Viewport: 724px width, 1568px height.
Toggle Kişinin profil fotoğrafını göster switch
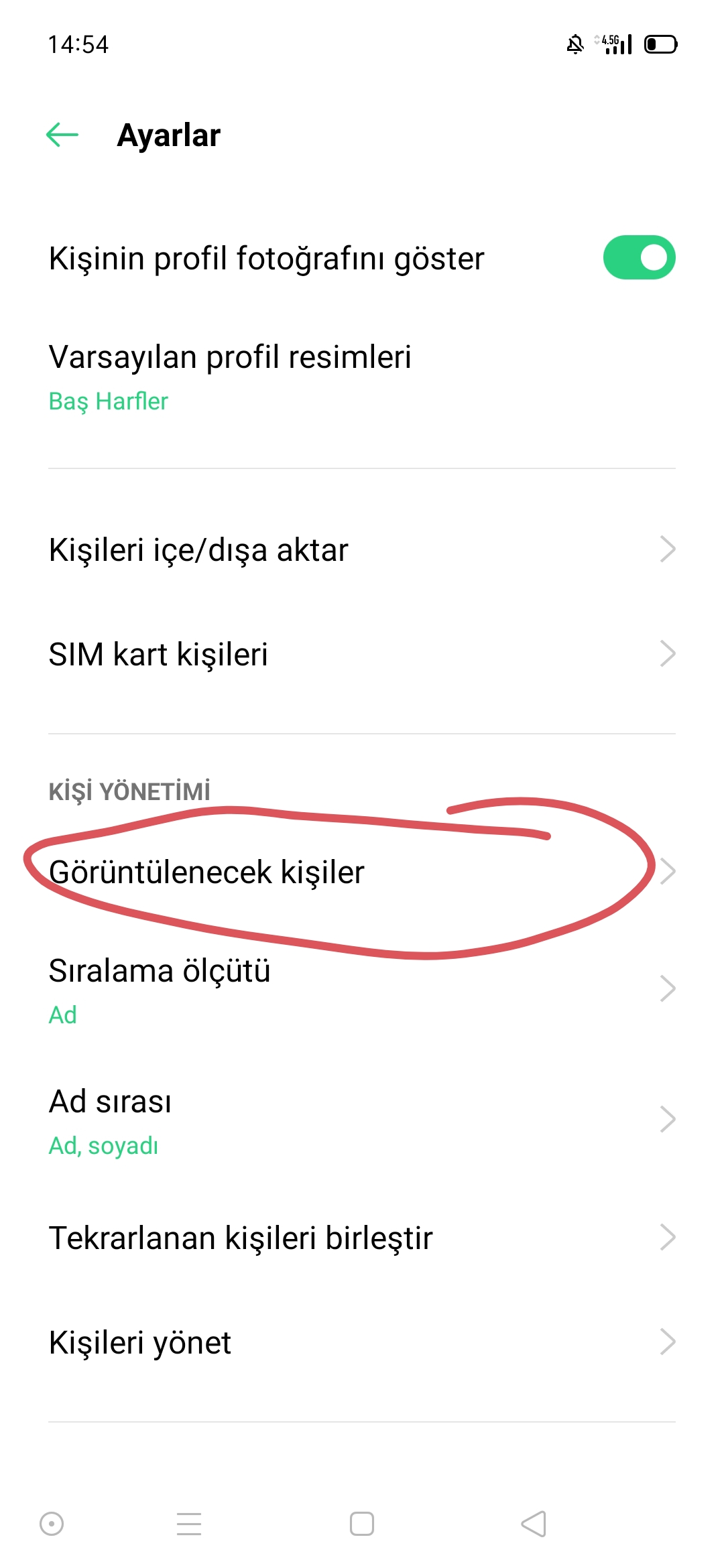(x=639, y=257)
